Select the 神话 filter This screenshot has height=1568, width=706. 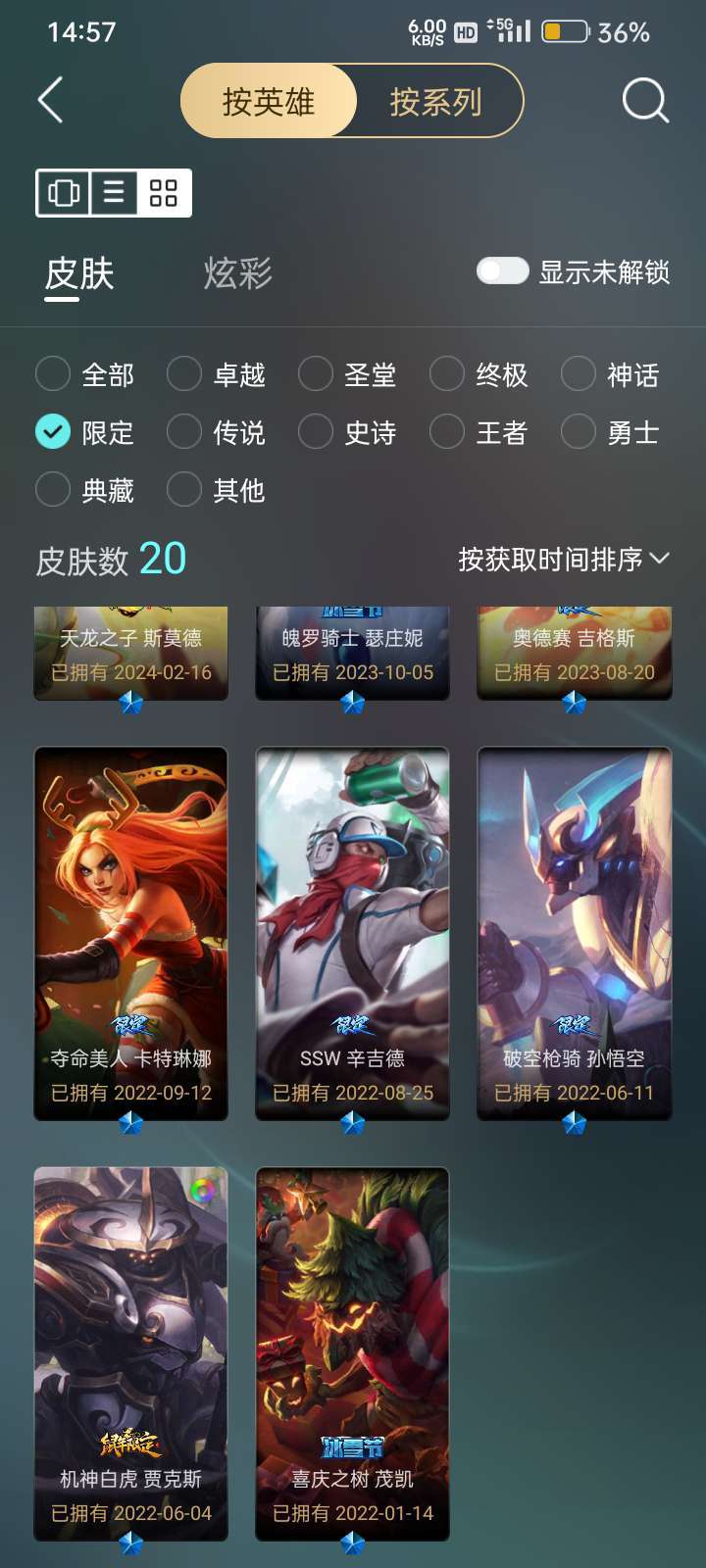click(x=611, y=374)
